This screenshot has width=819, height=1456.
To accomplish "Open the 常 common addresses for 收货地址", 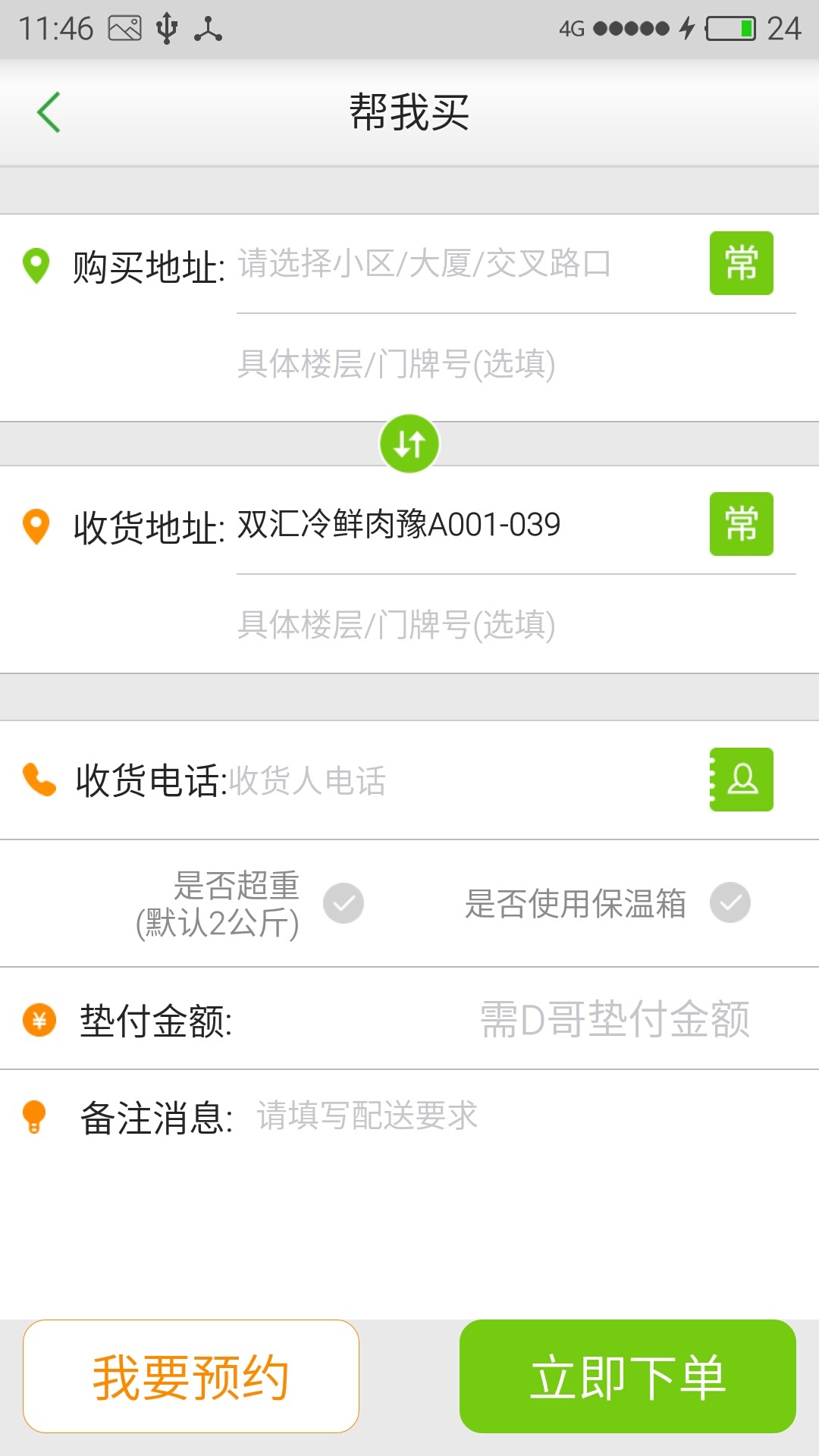I will tap(741, 524).
